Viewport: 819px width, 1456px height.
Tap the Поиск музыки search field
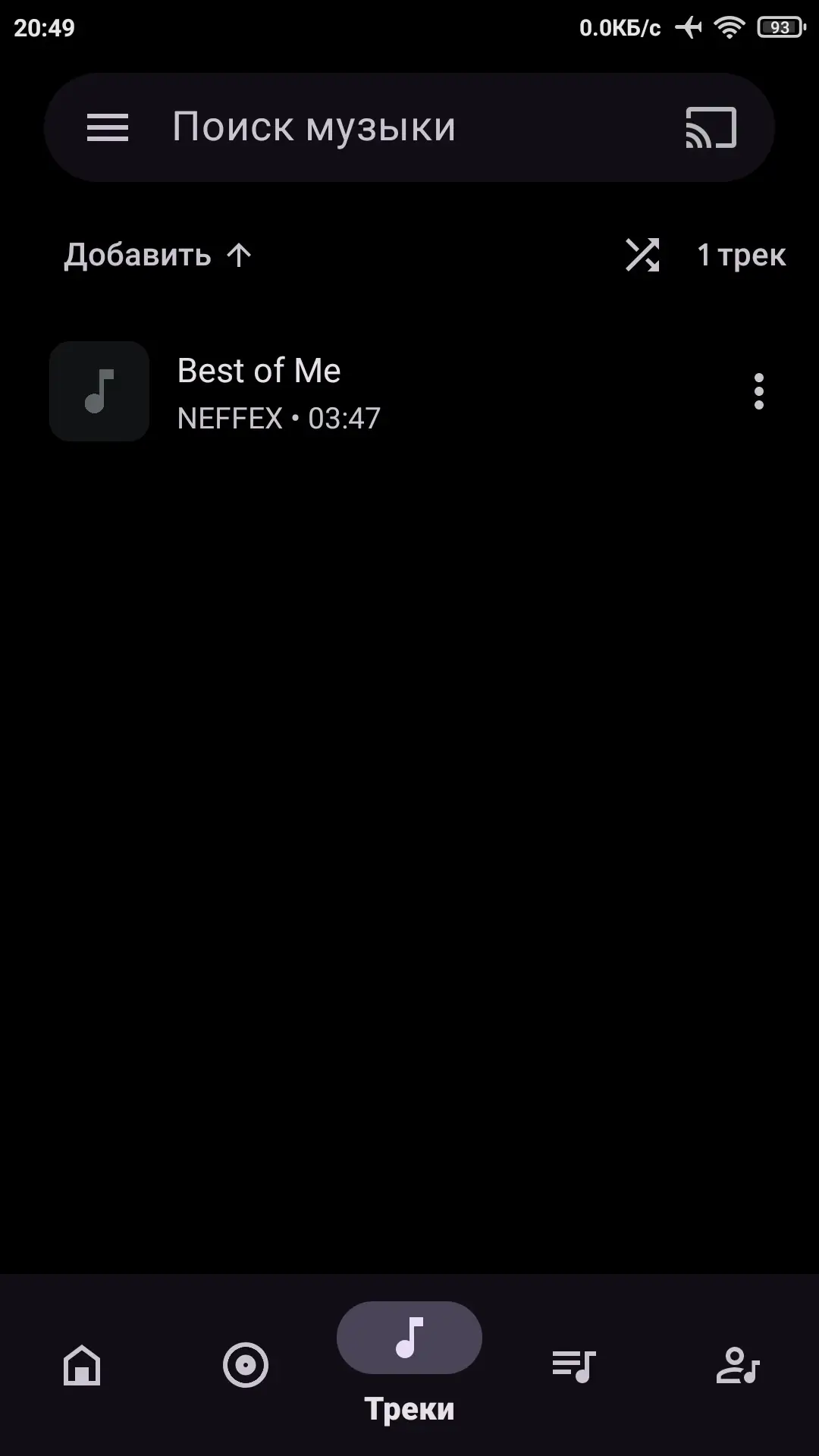pyautogui.click(x=409, y=127)
